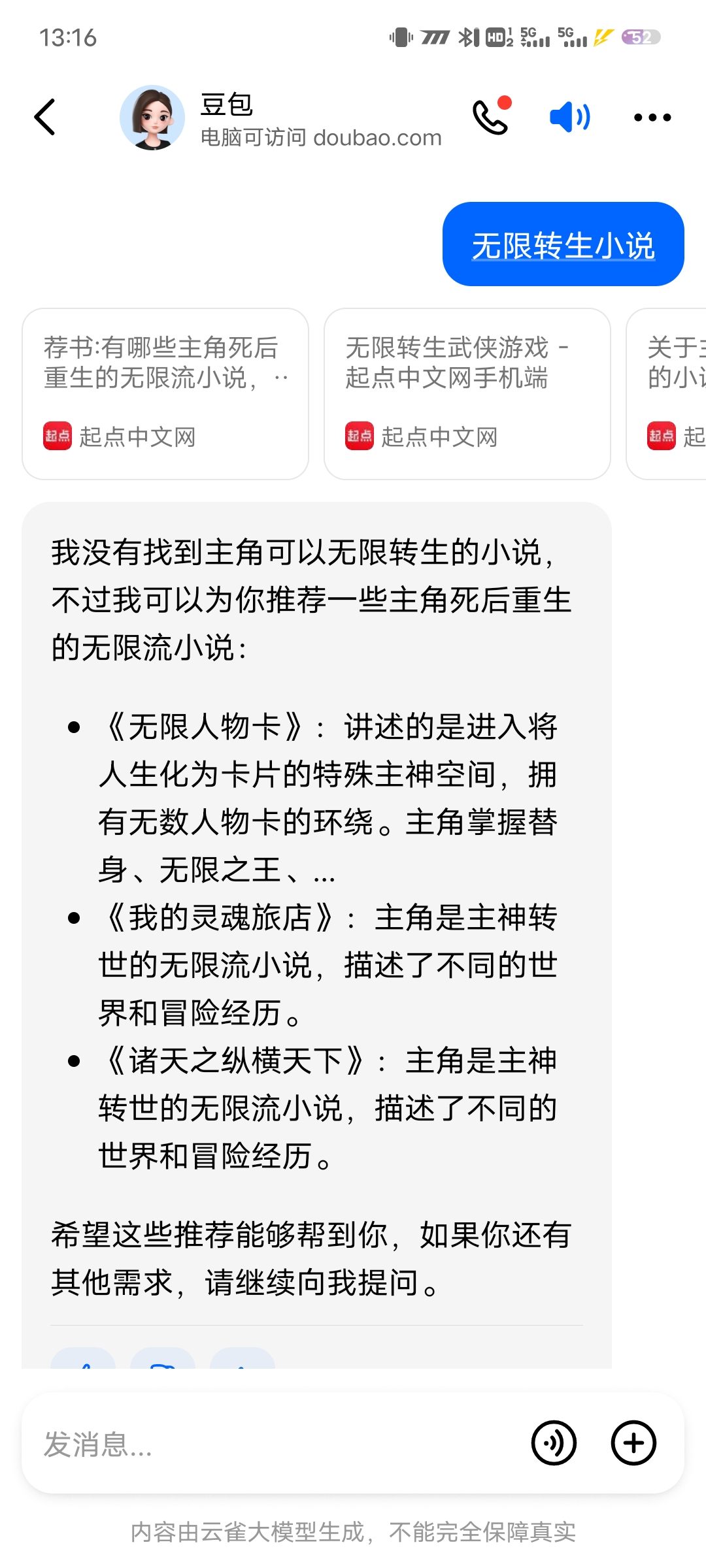Viewport: 706px width, 1568px height.
Task: Tap the 无限转生小说 message bubble
Action: (563, 244)
